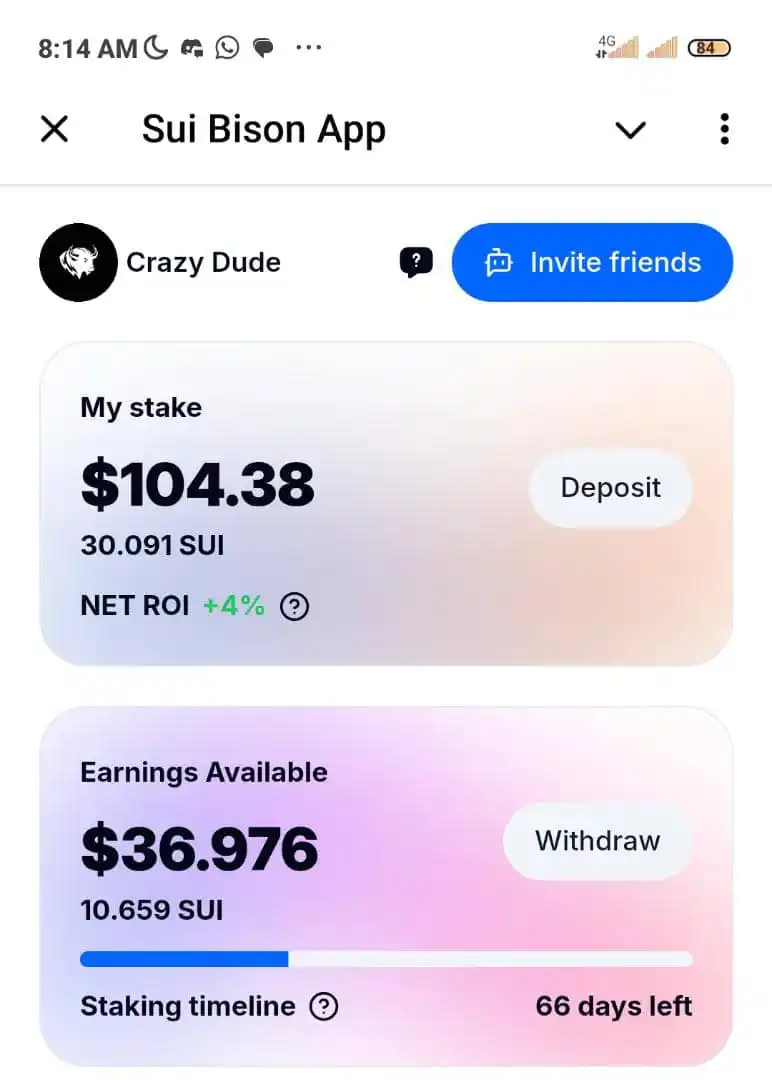Click the moon do-not-disturb status icon
Image resolution: width=772 pixels, height=1080 pixels.
(x=155, y=46)
